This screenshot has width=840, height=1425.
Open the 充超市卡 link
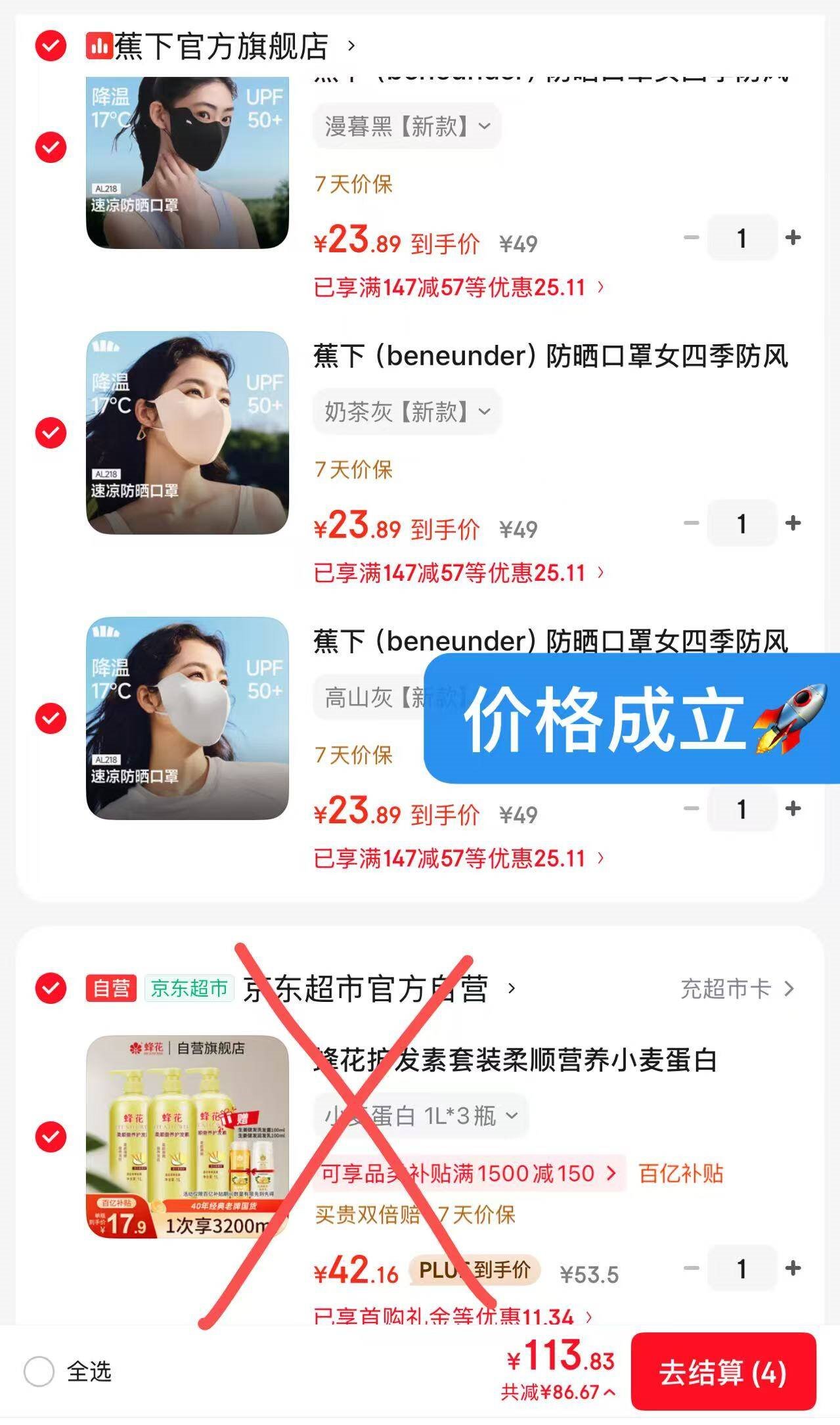[x=737, y=989]
